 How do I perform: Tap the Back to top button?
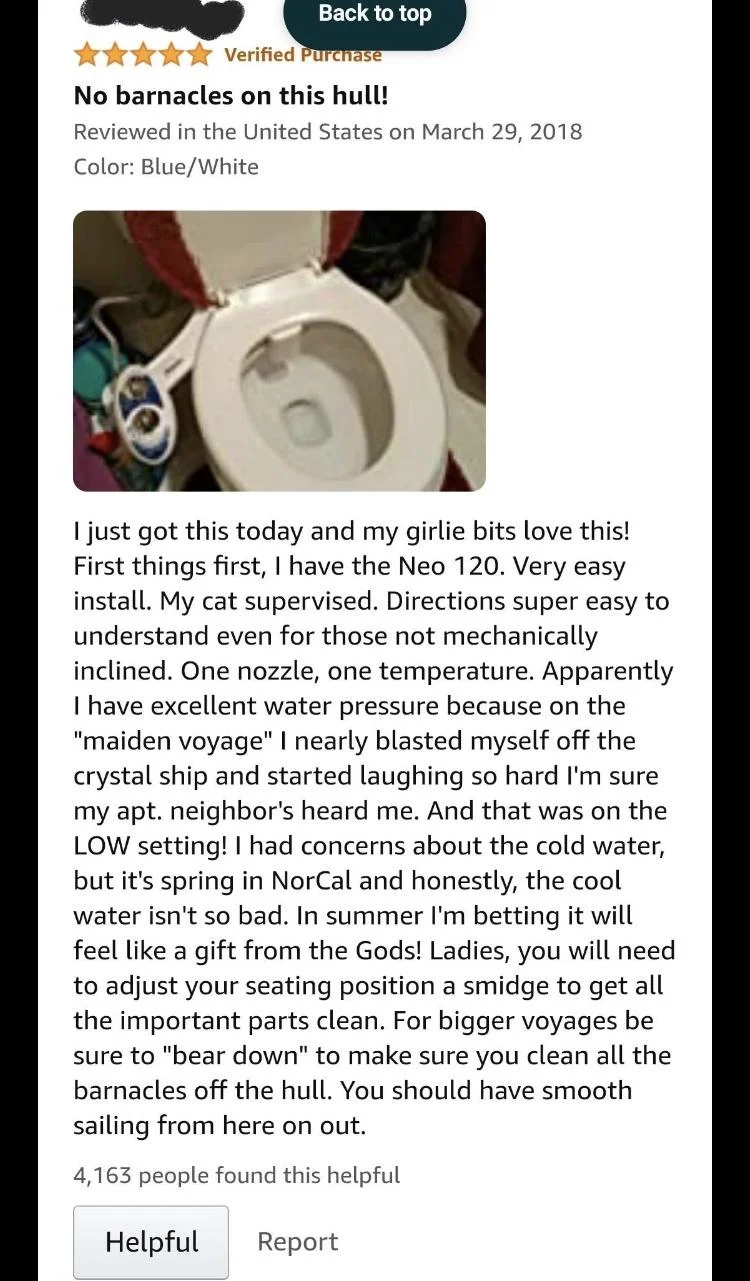coord(375,13)
